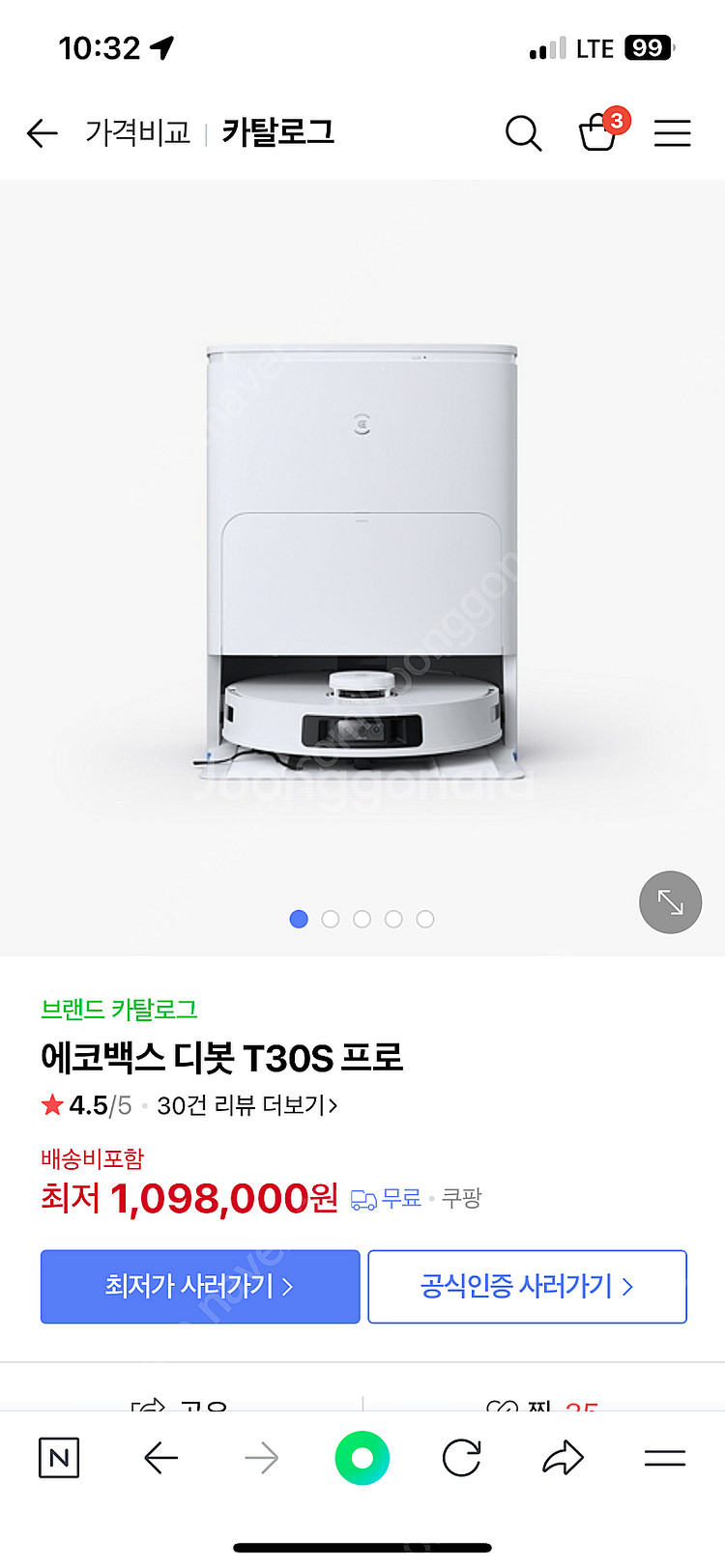Tap the green circle button in toolbar
725x1568 pixels.
[362, 1458]
